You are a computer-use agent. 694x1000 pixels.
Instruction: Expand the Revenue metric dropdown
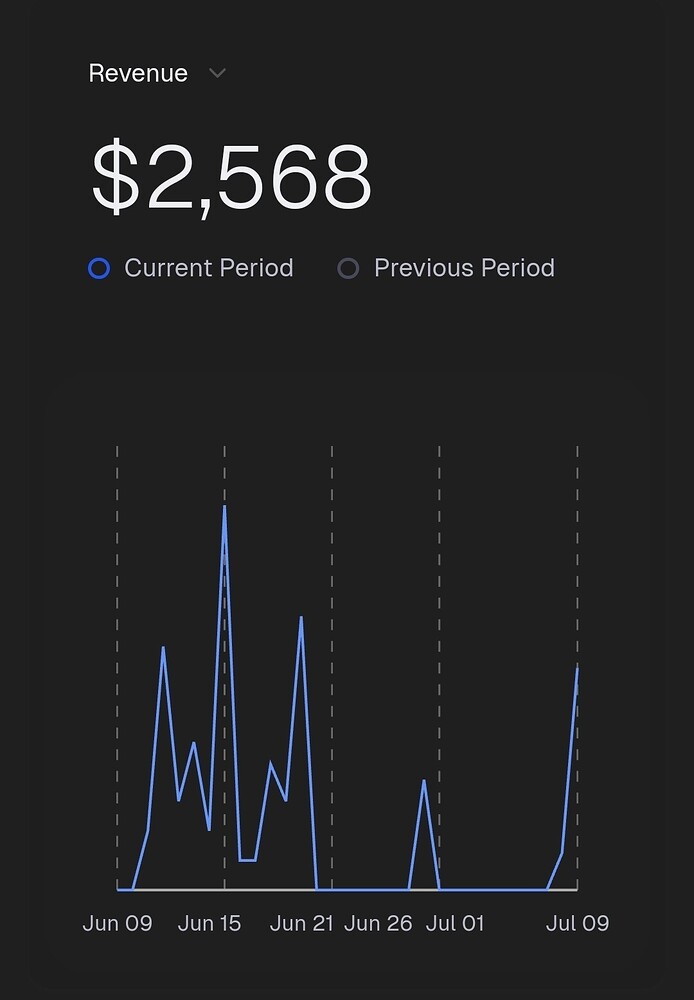tap(217, 74)
